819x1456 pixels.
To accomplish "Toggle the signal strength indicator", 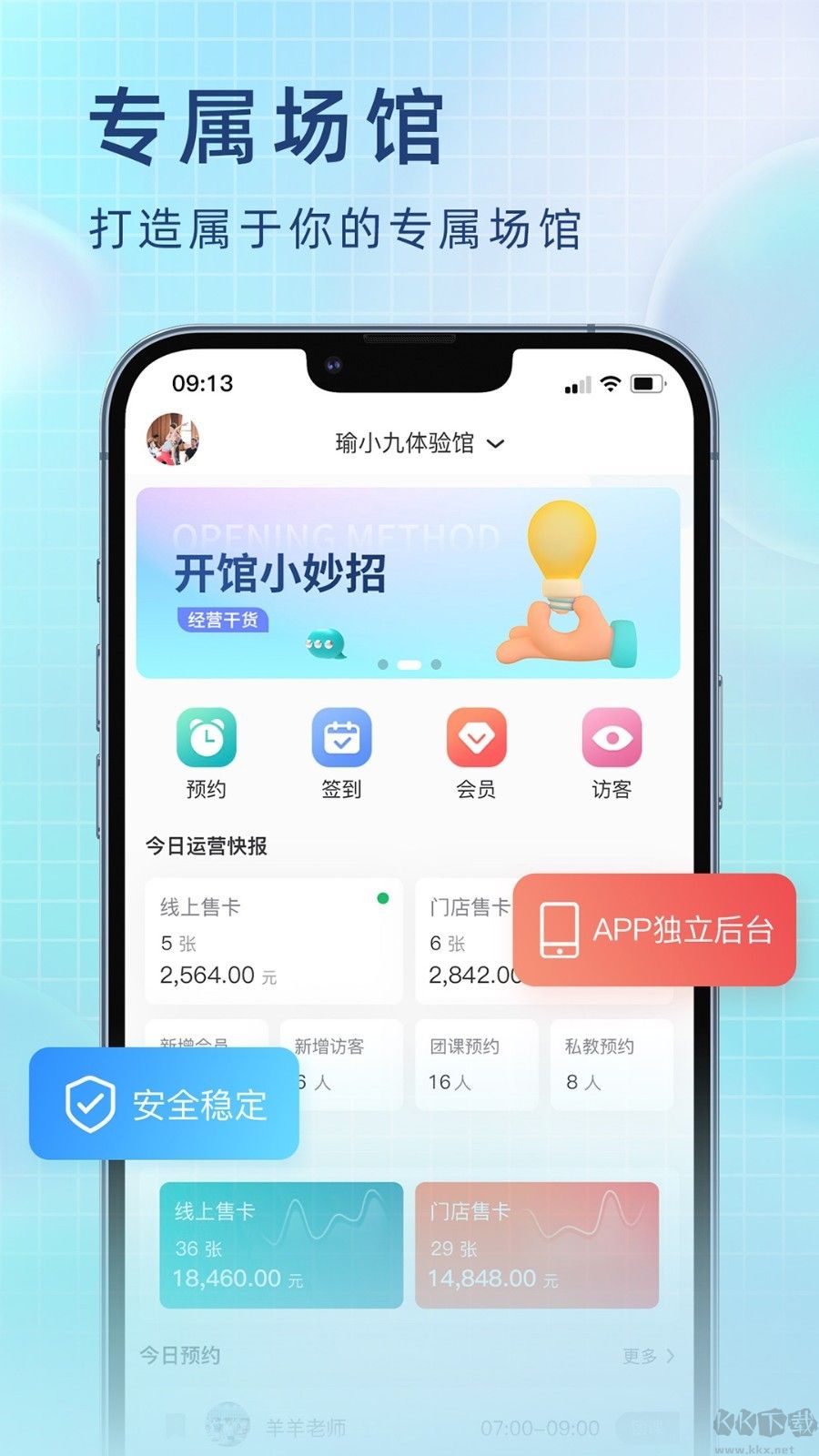I will pos(576,385).
